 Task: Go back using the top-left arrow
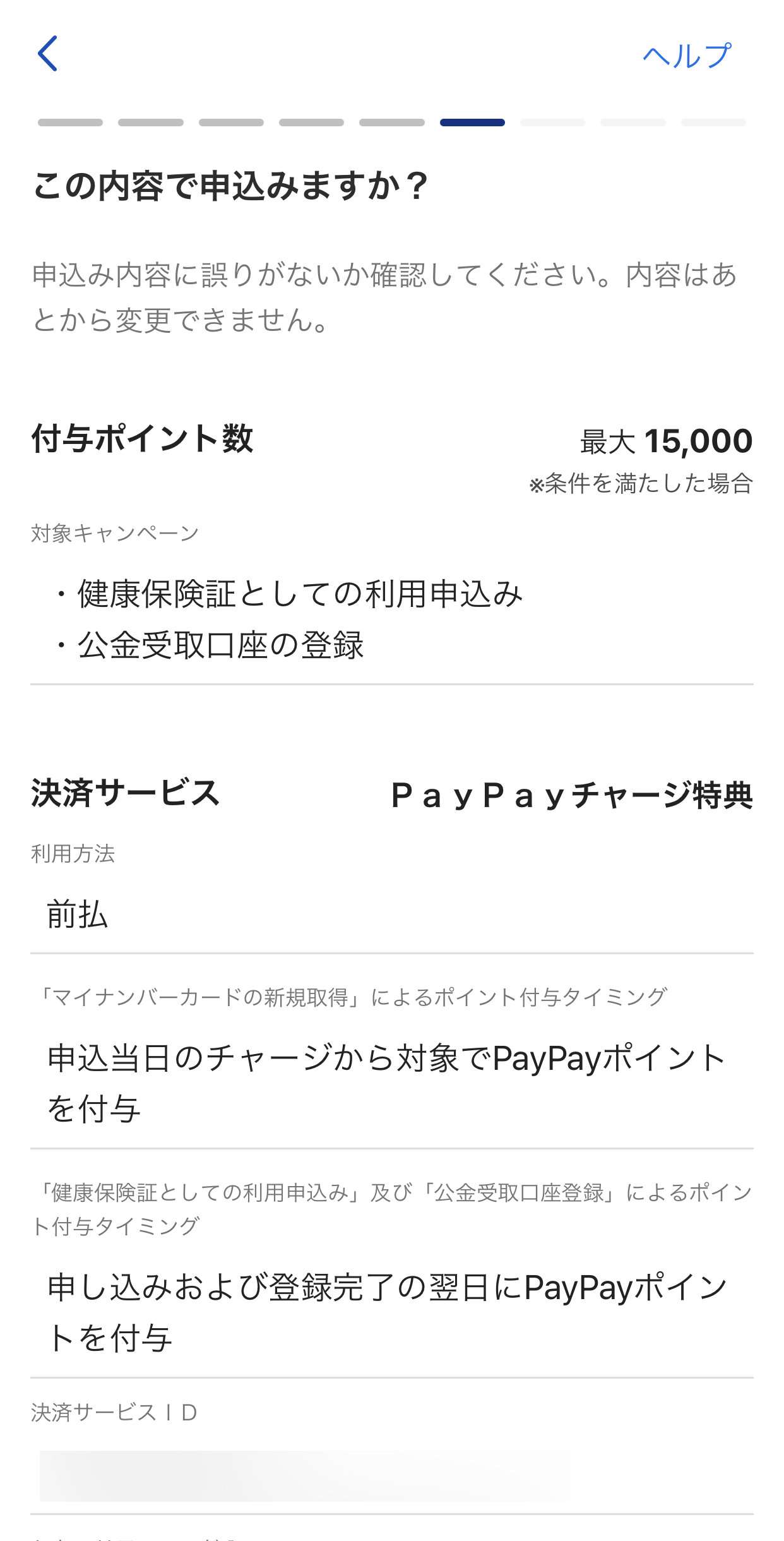[48, 54]
